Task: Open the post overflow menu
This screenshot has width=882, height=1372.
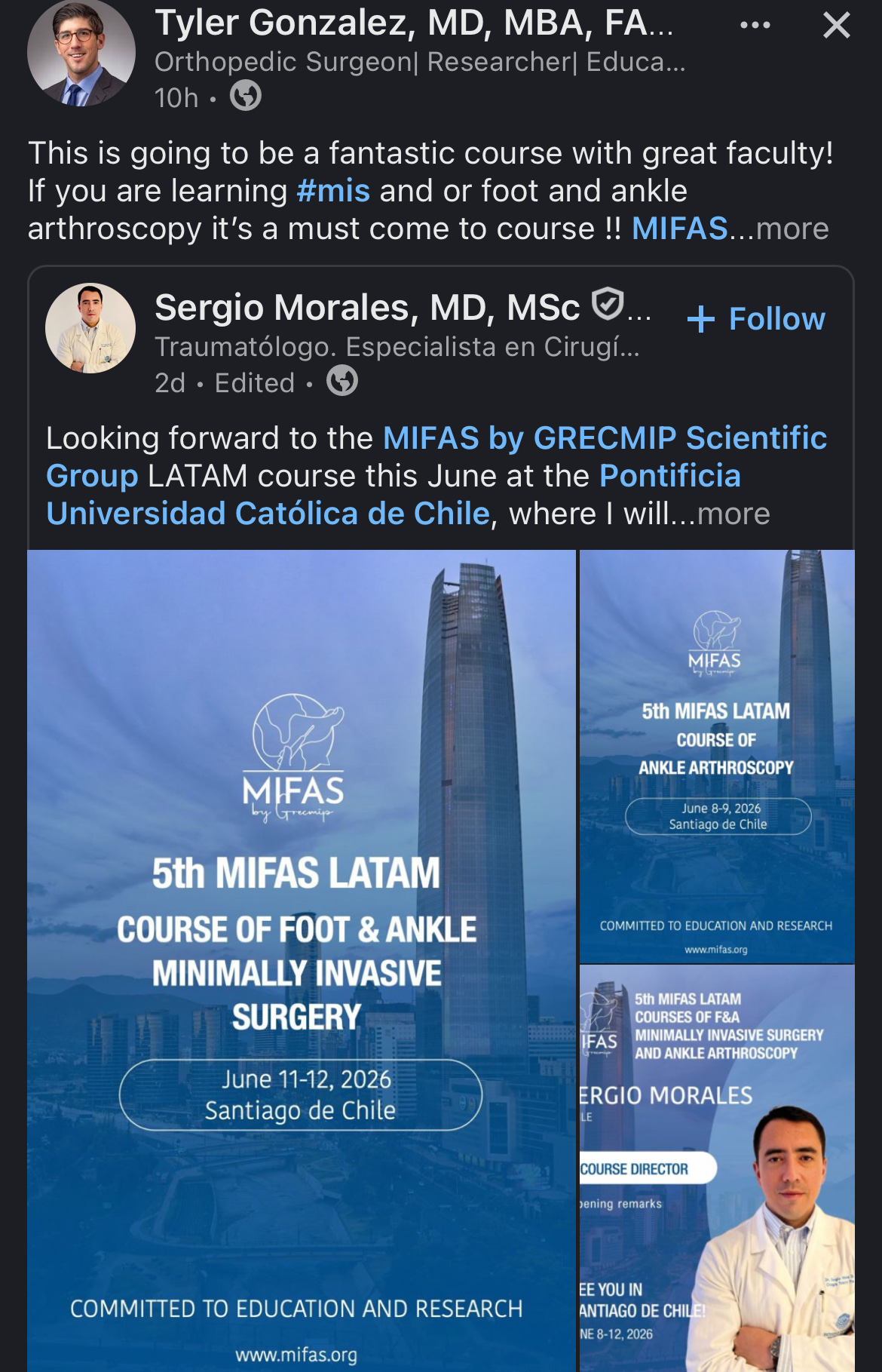Action: coord(755,26)
